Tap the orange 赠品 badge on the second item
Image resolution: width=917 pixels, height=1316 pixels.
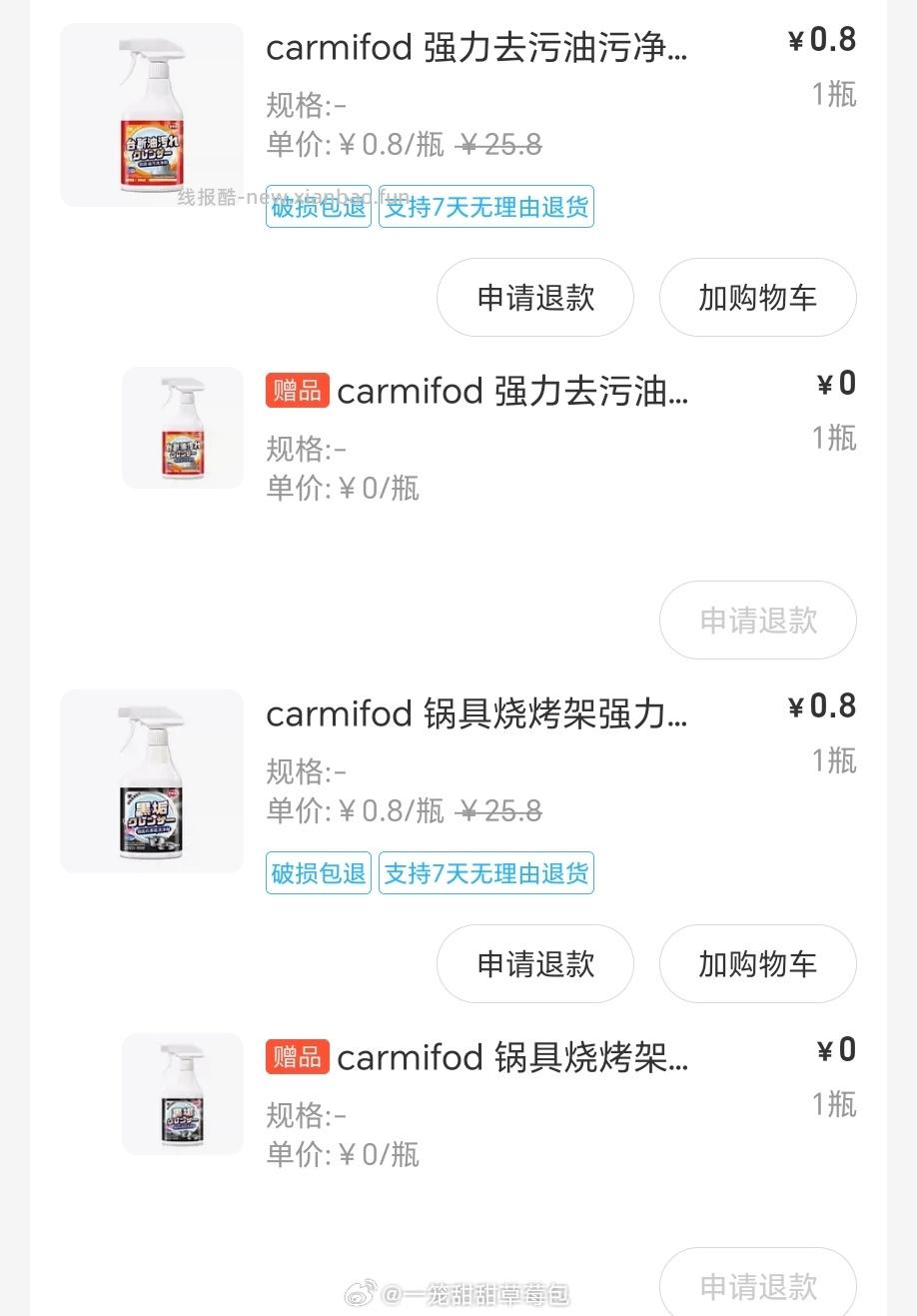(295, 390)
